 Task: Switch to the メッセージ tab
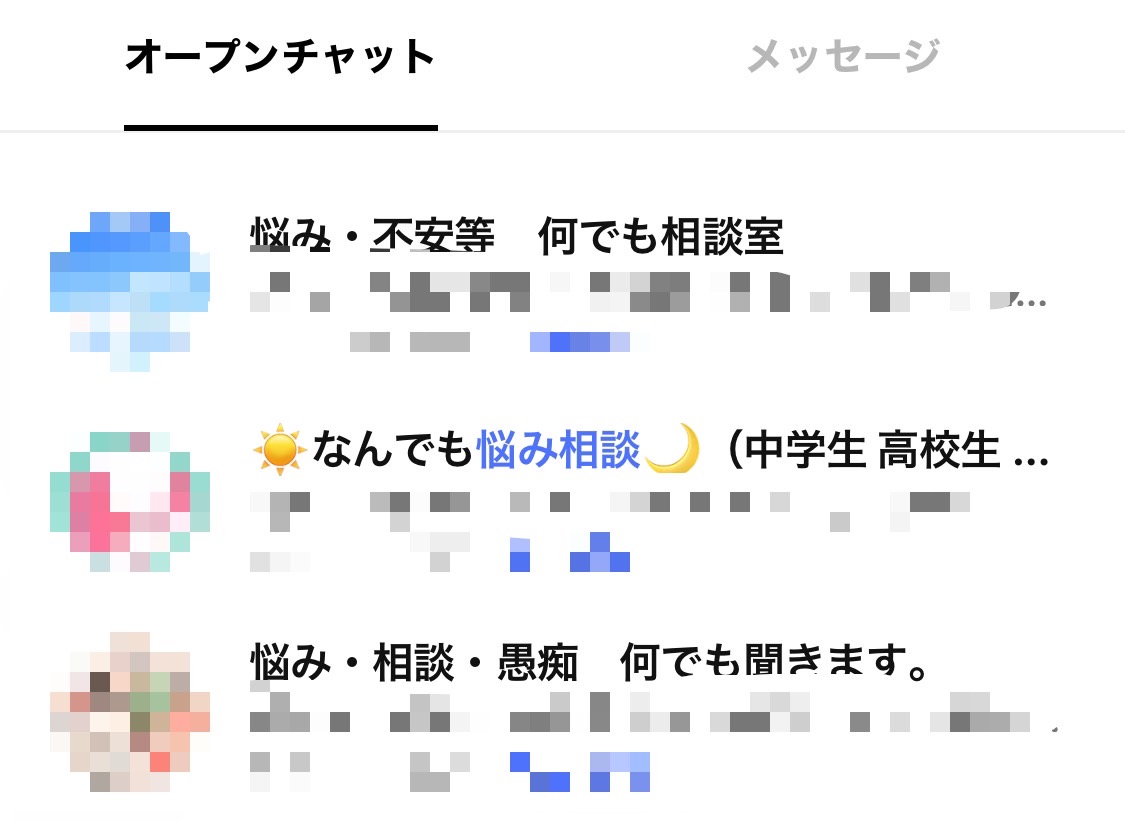tap(843, 57)
